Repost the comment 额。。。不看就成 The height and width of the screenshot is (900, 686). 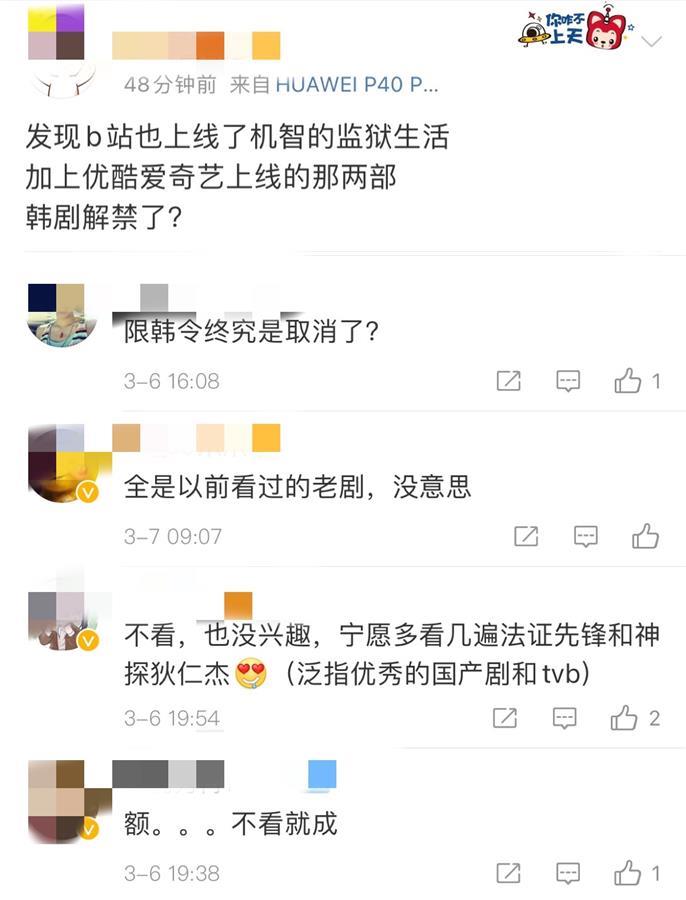[x=509, y=873]
